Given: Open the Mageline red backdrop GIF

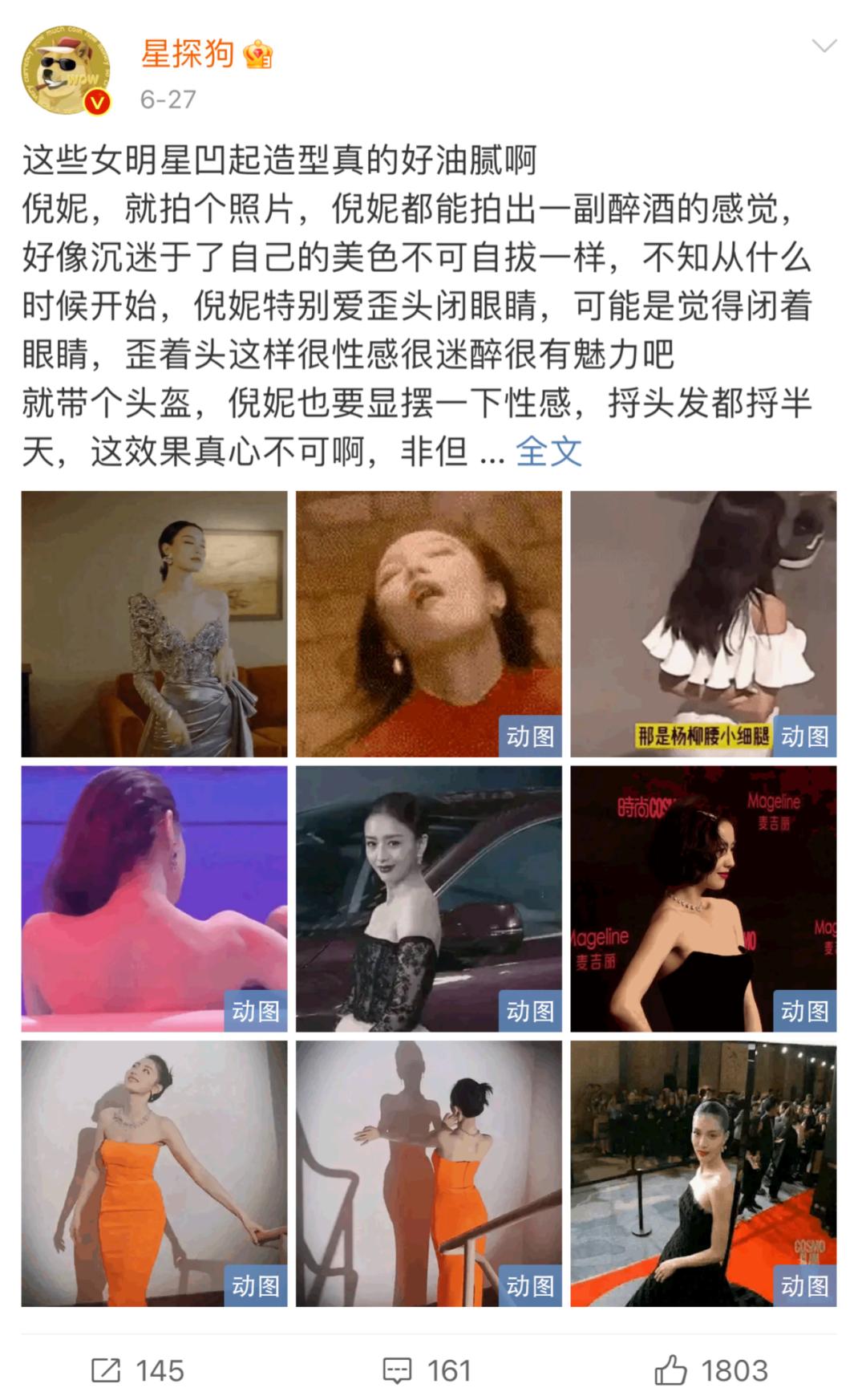Looking at the screenshot, I should click(703, 899).
